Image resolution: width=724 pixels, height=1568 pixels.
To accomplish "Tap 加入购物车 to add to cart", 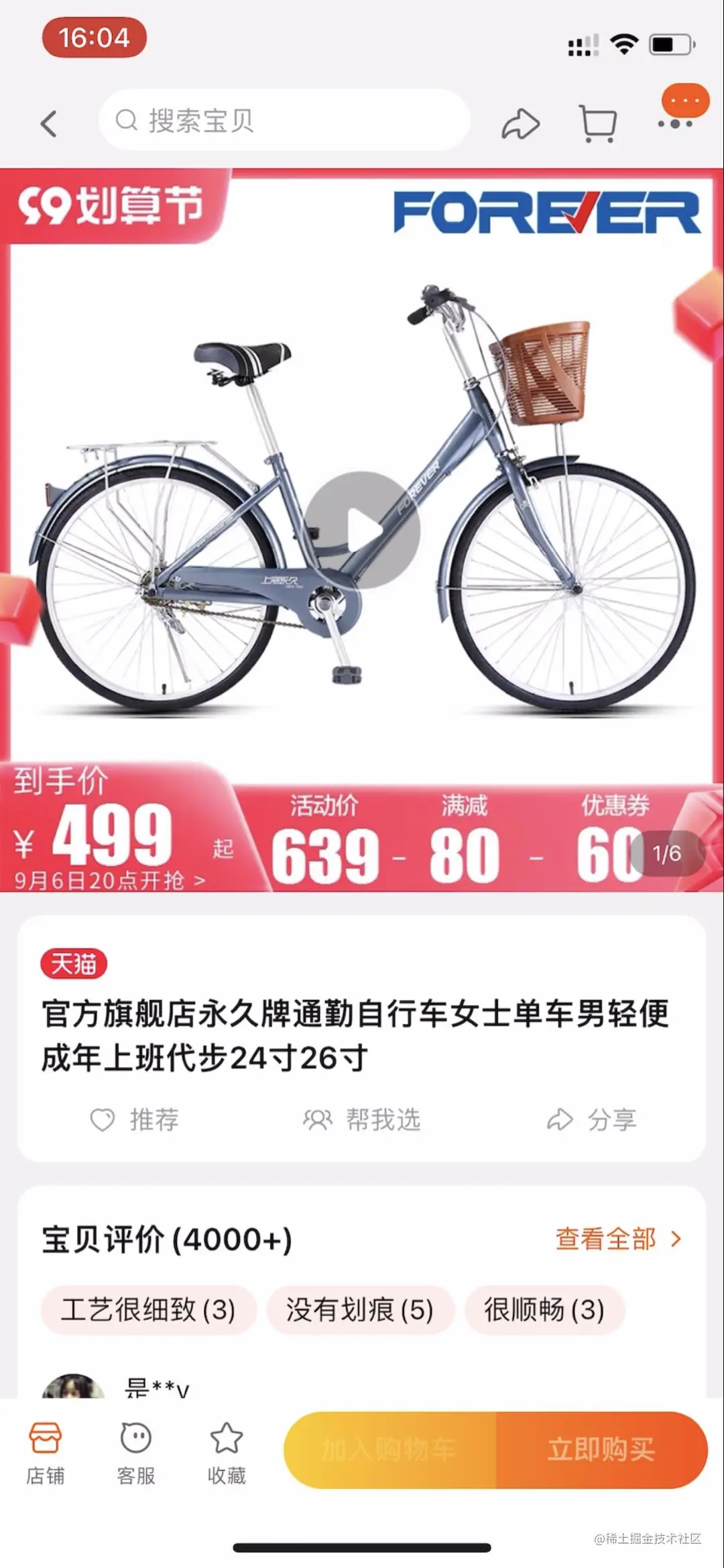I will click(x=389, y=1450).
